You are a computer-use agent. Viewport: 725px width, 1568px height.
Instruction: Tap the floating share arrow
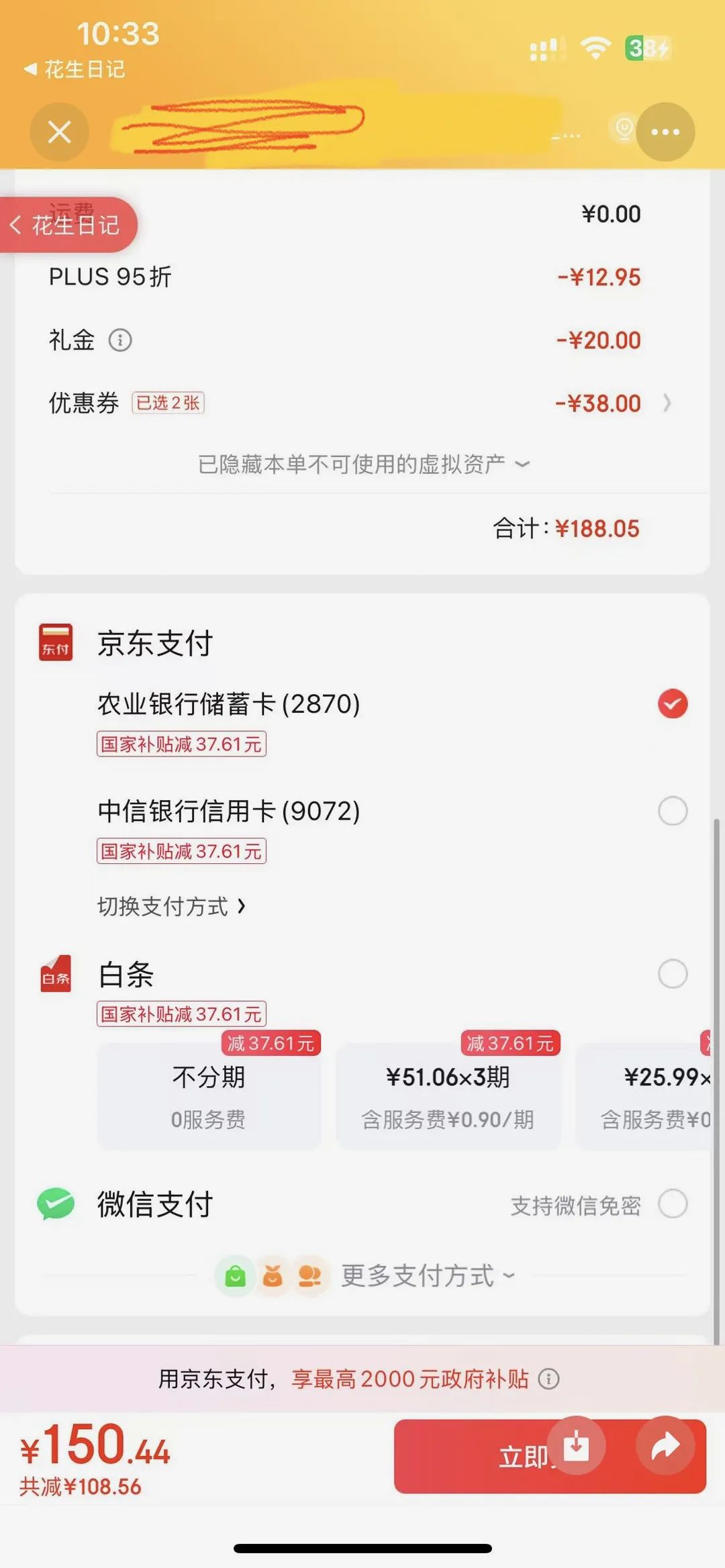pyautogui.click(x=665, y=1445)
